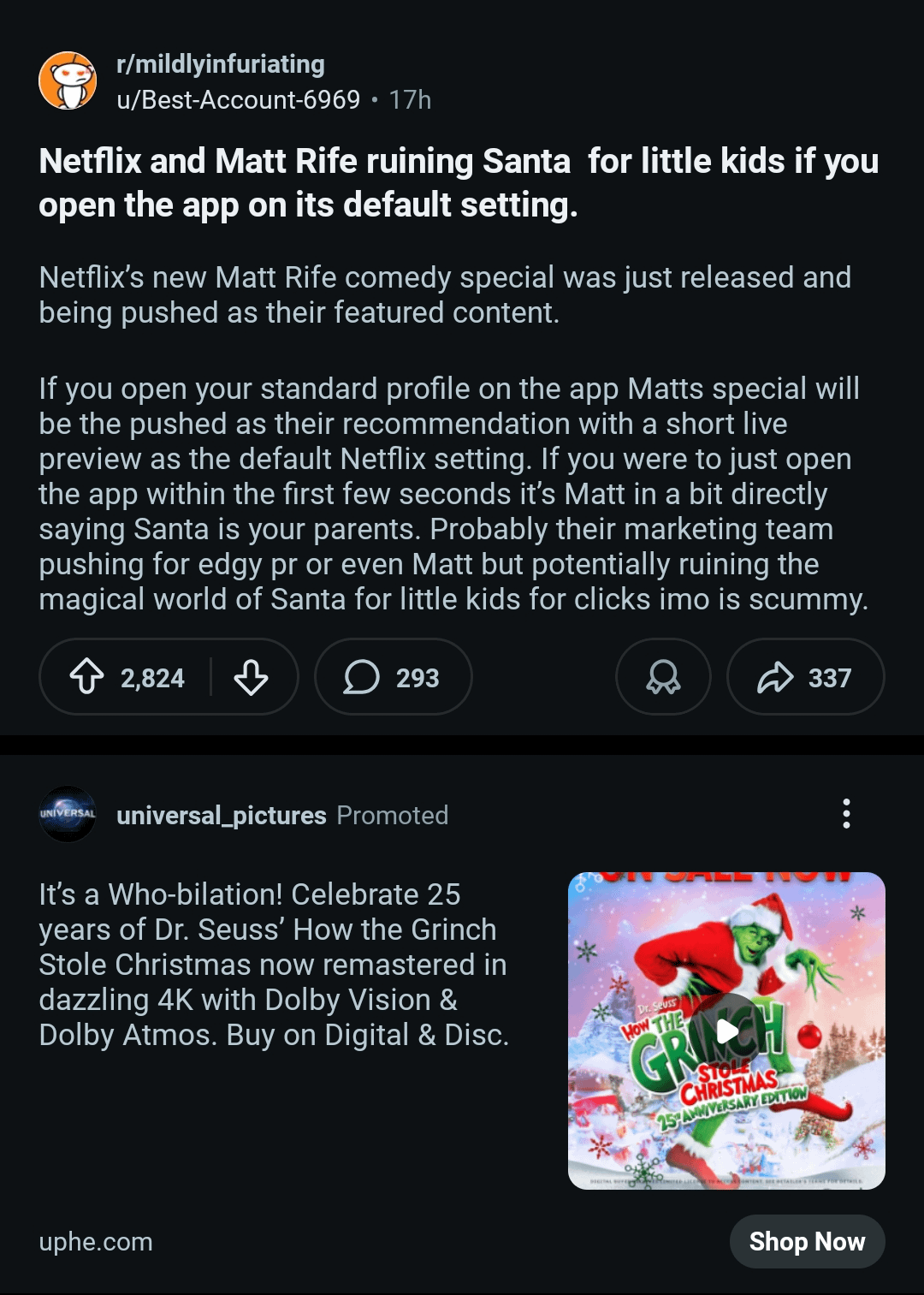Open the uphe.com link
The image size is (924, 1295).
pyautogui.click(x=96, y=1241)
